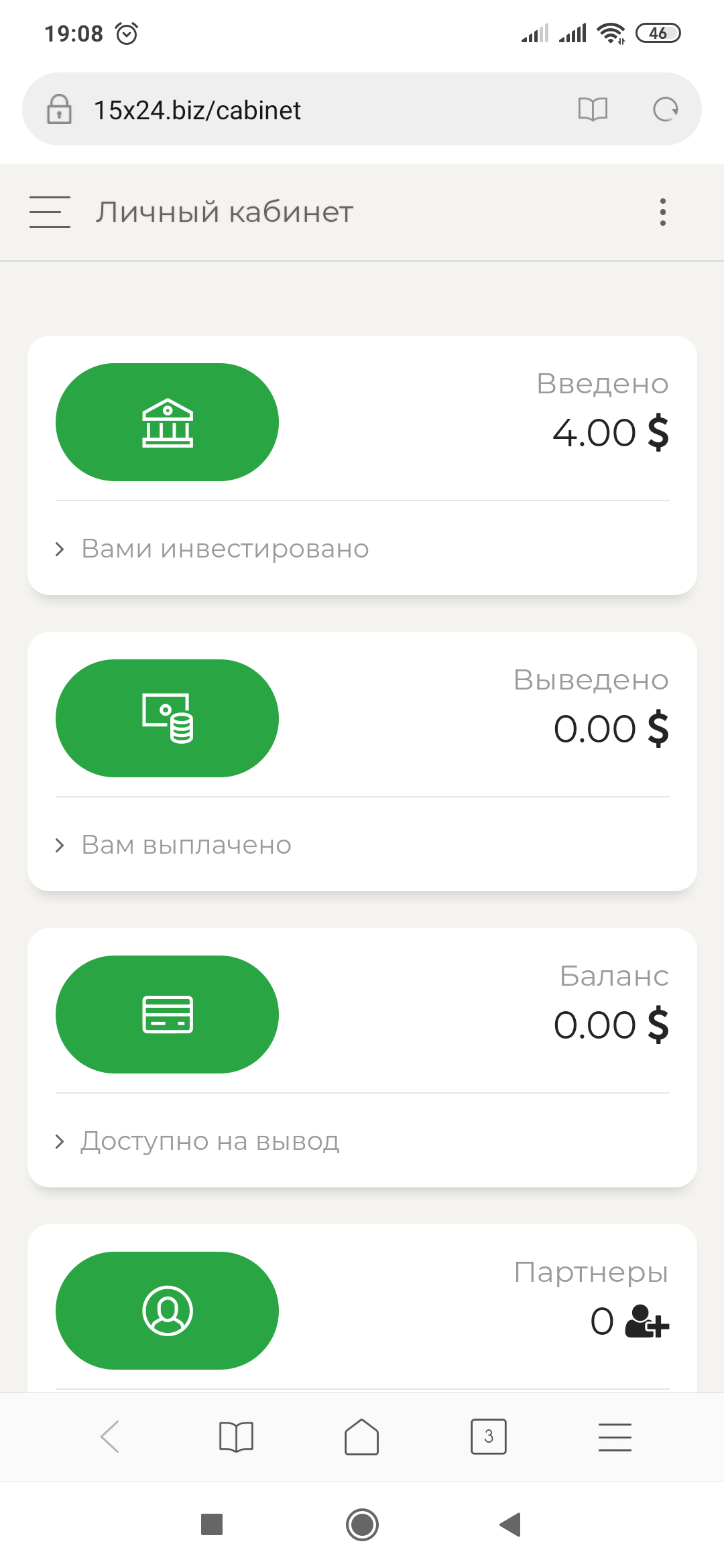Image resolution: width=724 pixels, height=1568 pixels.
Task: Reload the page with refresh icon
Action: pos(665,109)
